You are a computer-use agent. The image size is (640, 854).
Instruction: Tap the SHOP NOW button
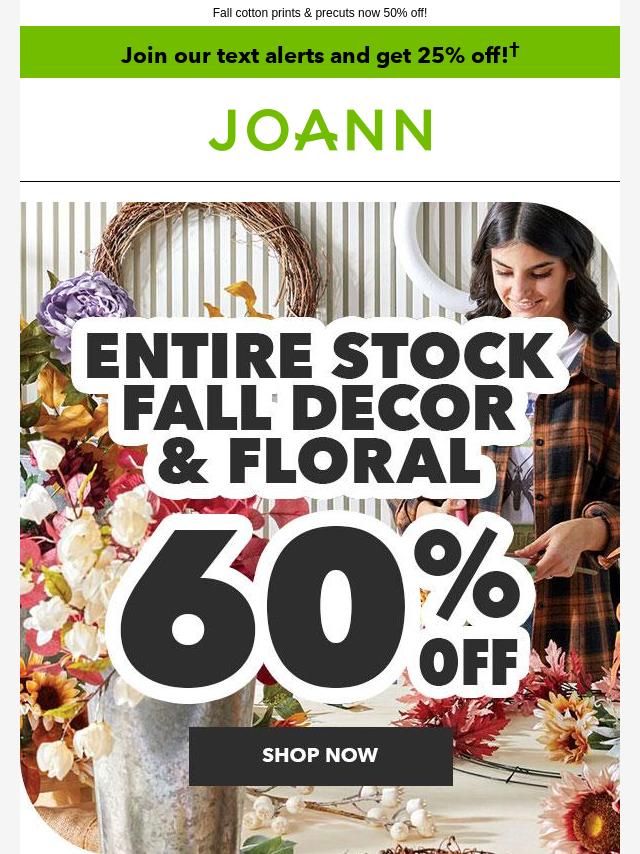[320, 756]
